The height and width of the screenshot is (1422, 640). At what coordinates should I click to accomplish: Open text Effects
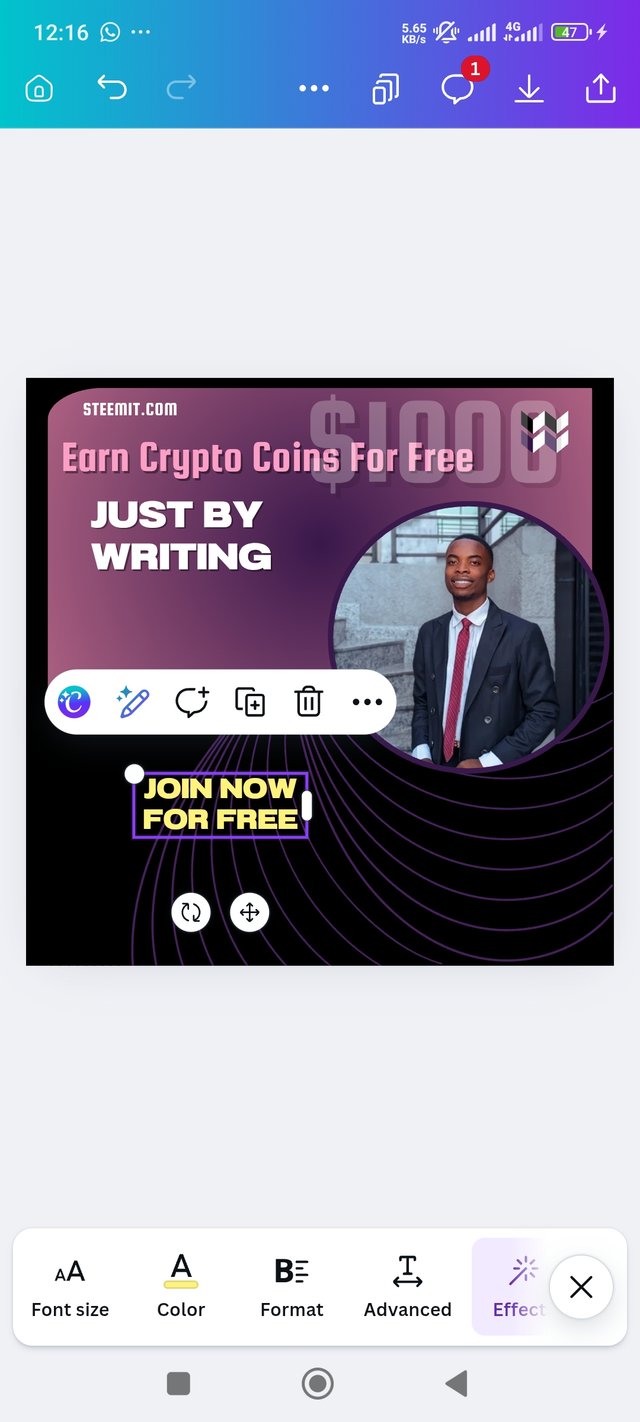click(x=515, y=1286)
